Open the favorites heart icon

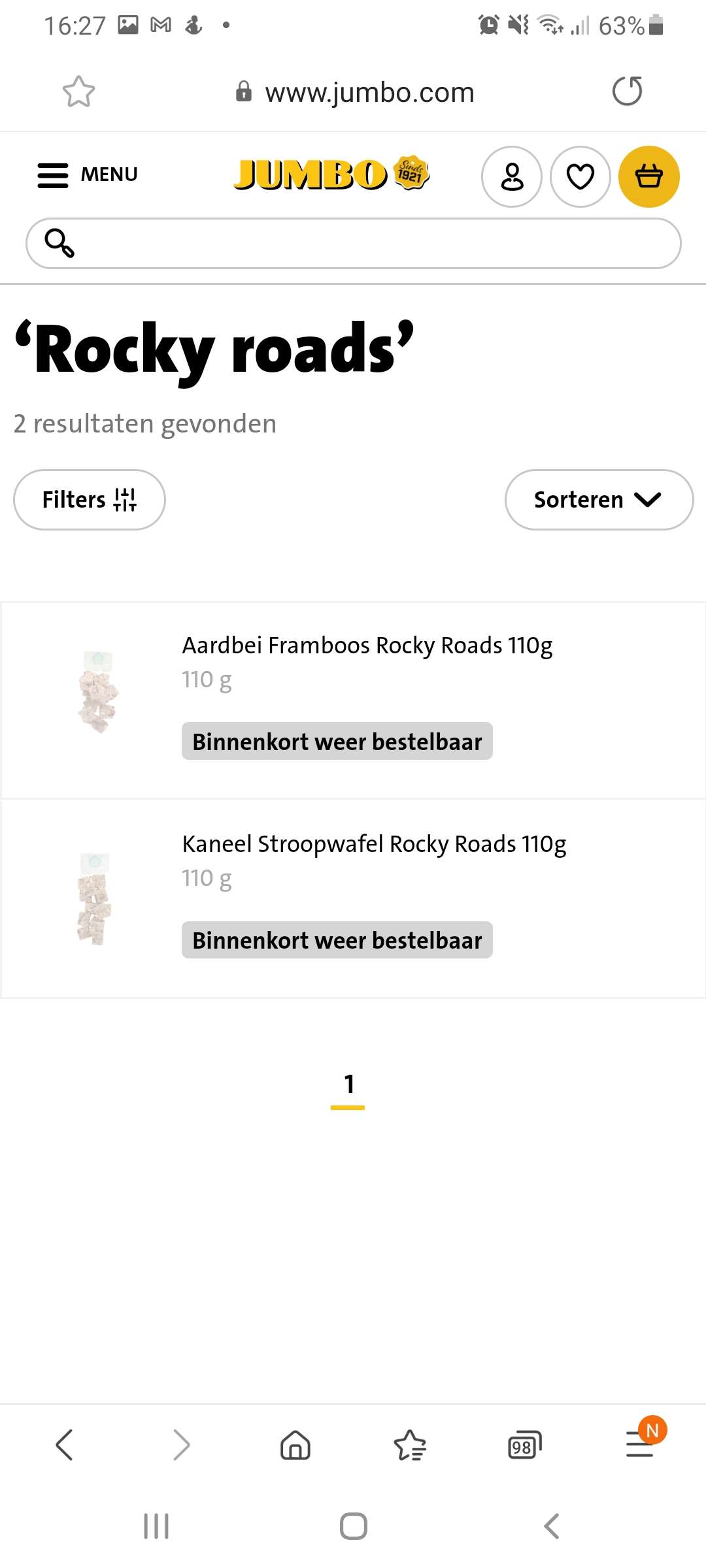580,176
